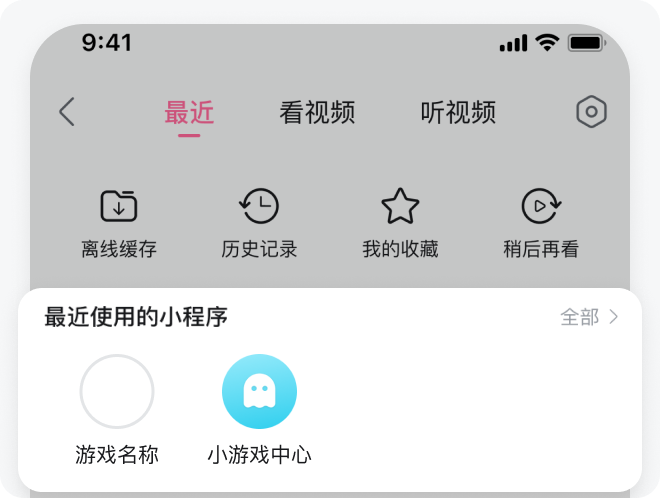View 全部 recently used mini programs
Viewport: 660px width, 498px height.
[x=589, y=318]
